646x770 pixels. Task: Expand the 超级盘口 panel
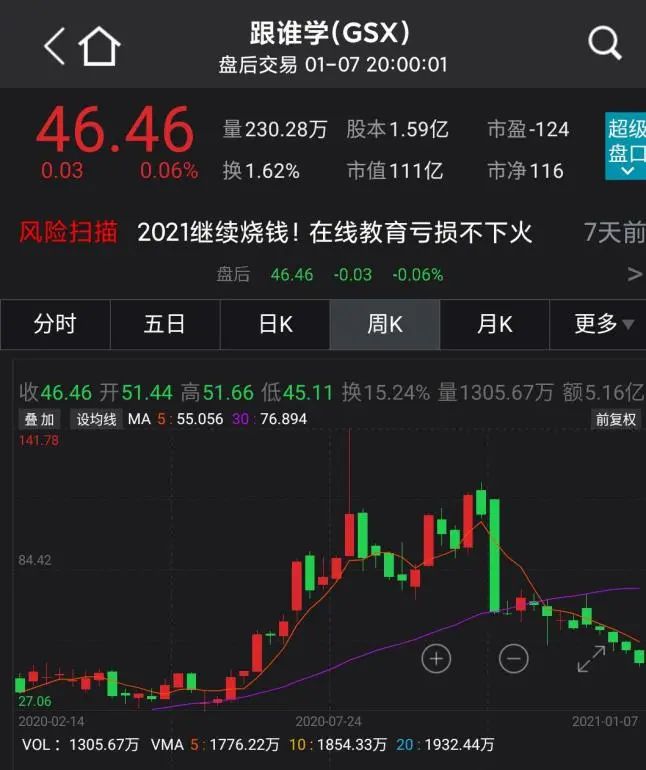(x=625, y=147)
